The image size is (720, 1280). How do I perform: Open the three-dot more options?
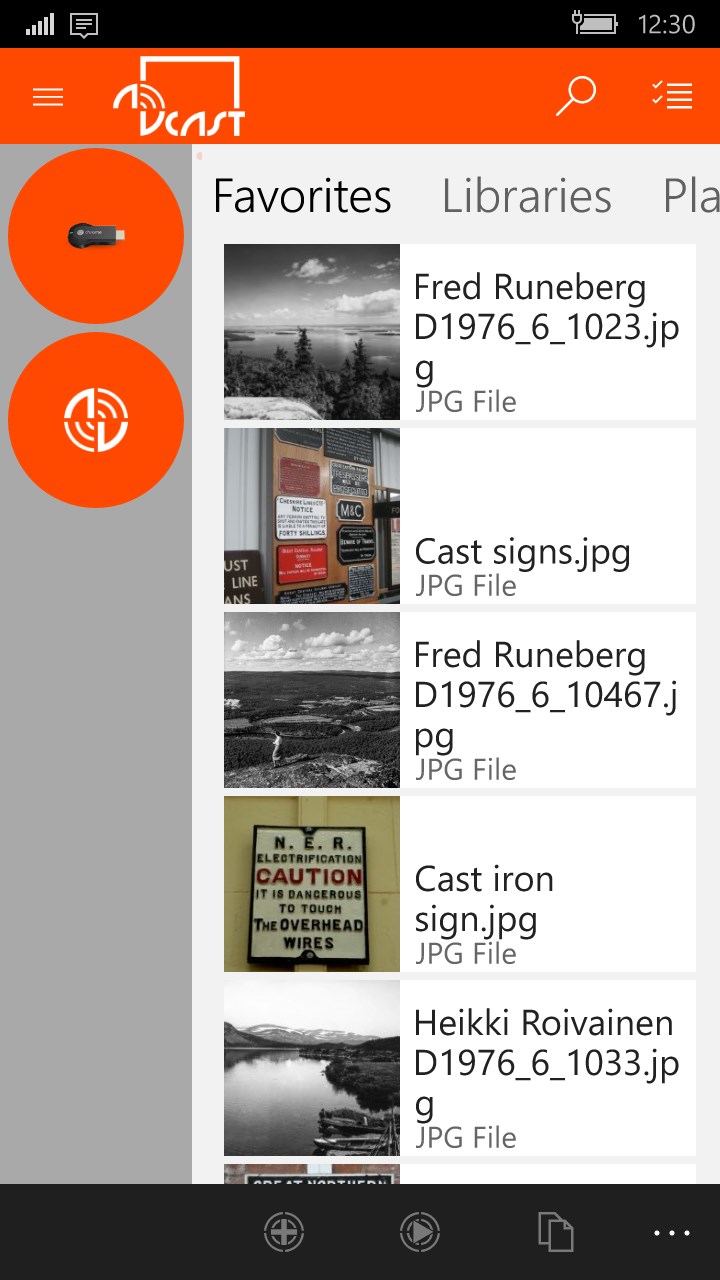click(671, 1233)
